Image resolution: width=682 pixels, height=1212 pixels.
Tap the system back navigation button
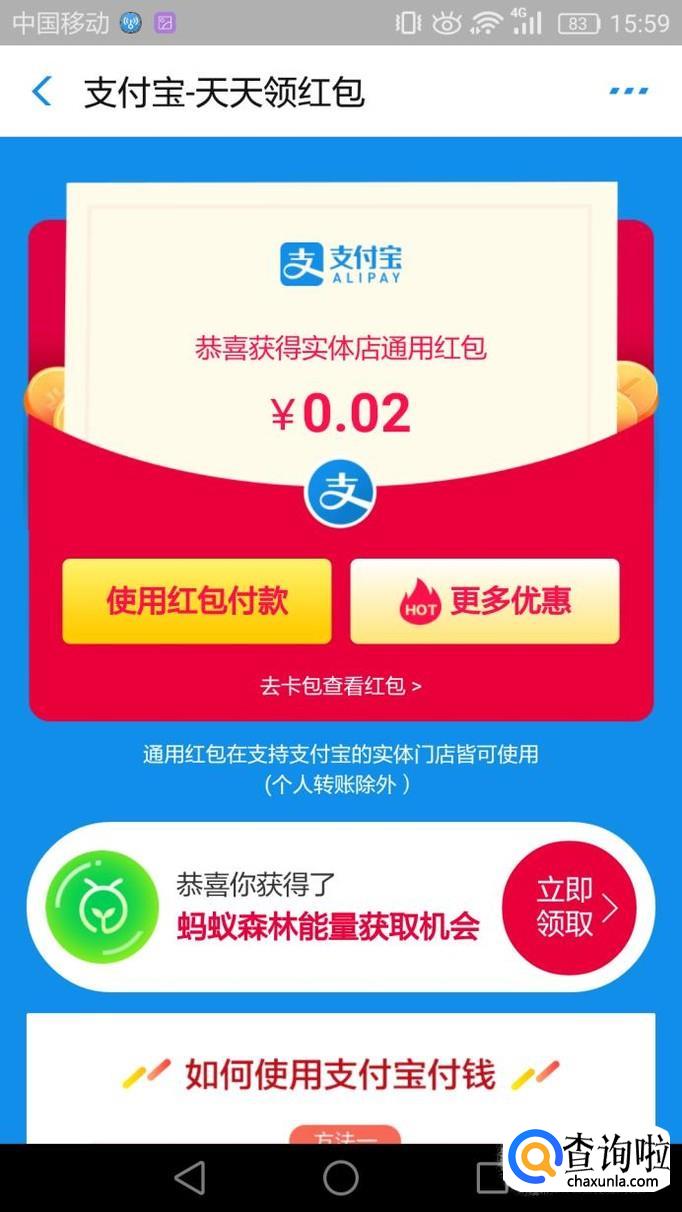pos(190,1178)
